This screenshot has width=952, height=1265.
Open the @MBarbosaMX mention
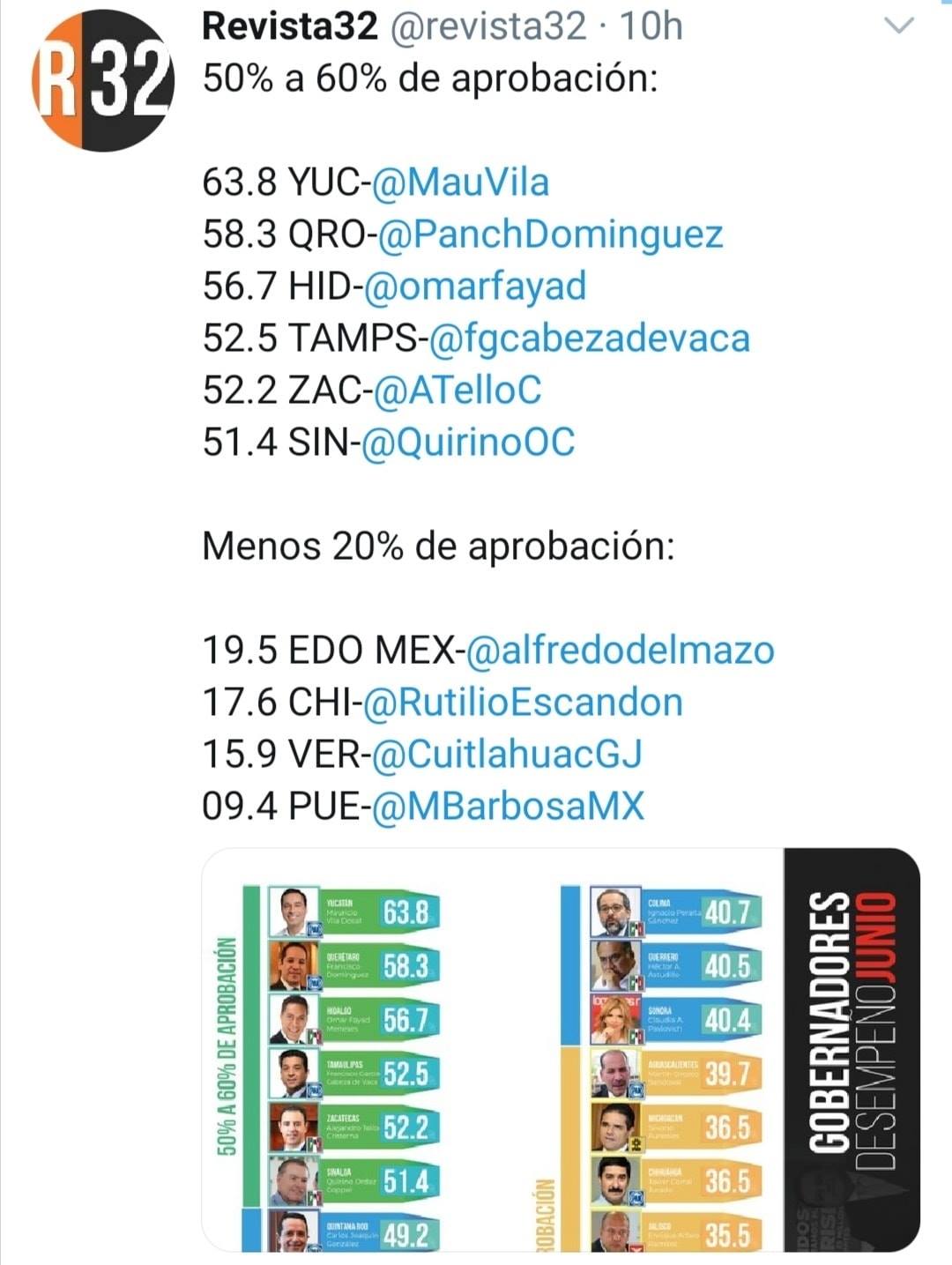(x=508, y=807)
